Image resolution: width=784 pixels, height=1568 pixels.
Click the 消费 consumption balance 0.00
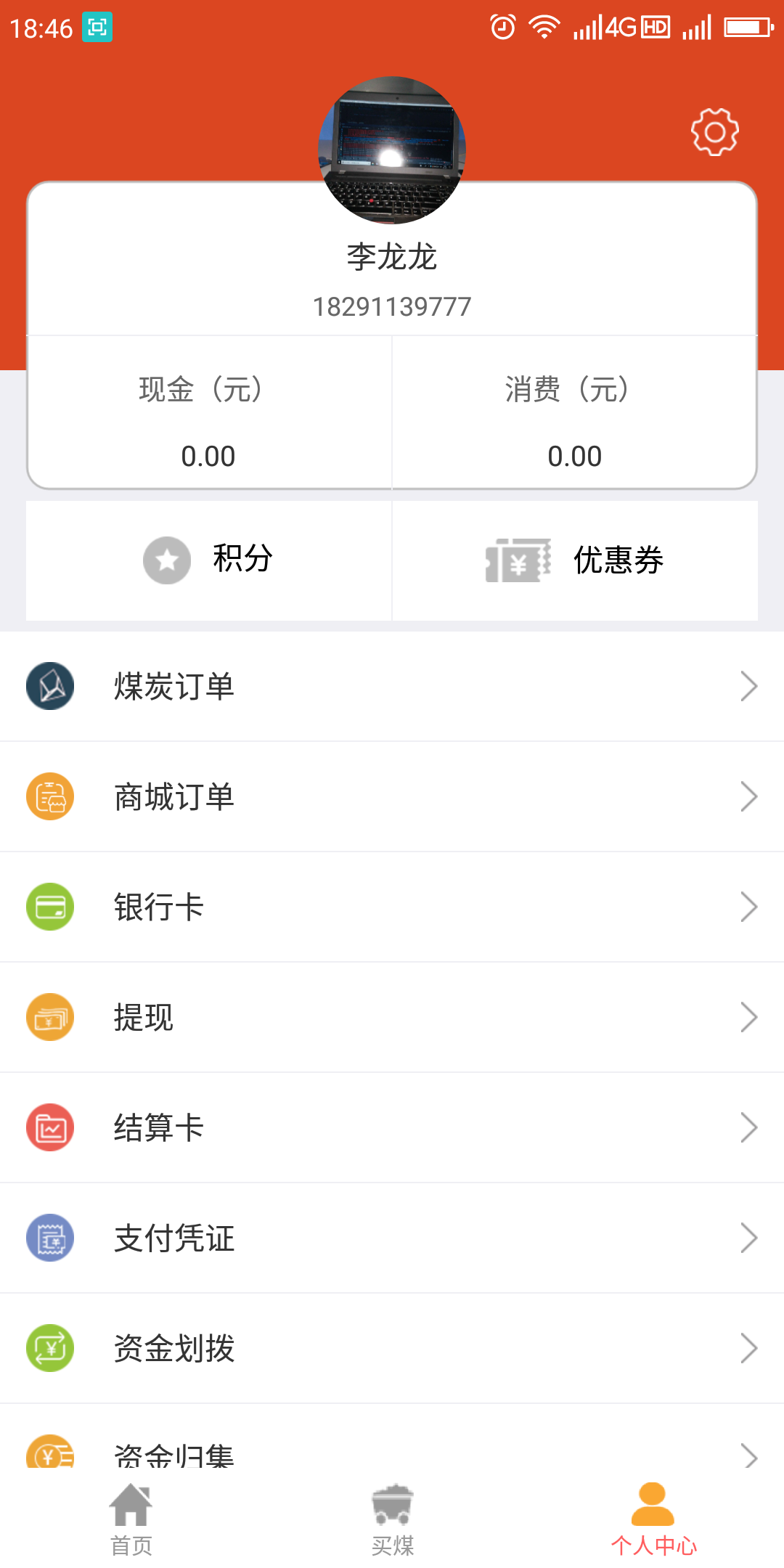[574, 455]
